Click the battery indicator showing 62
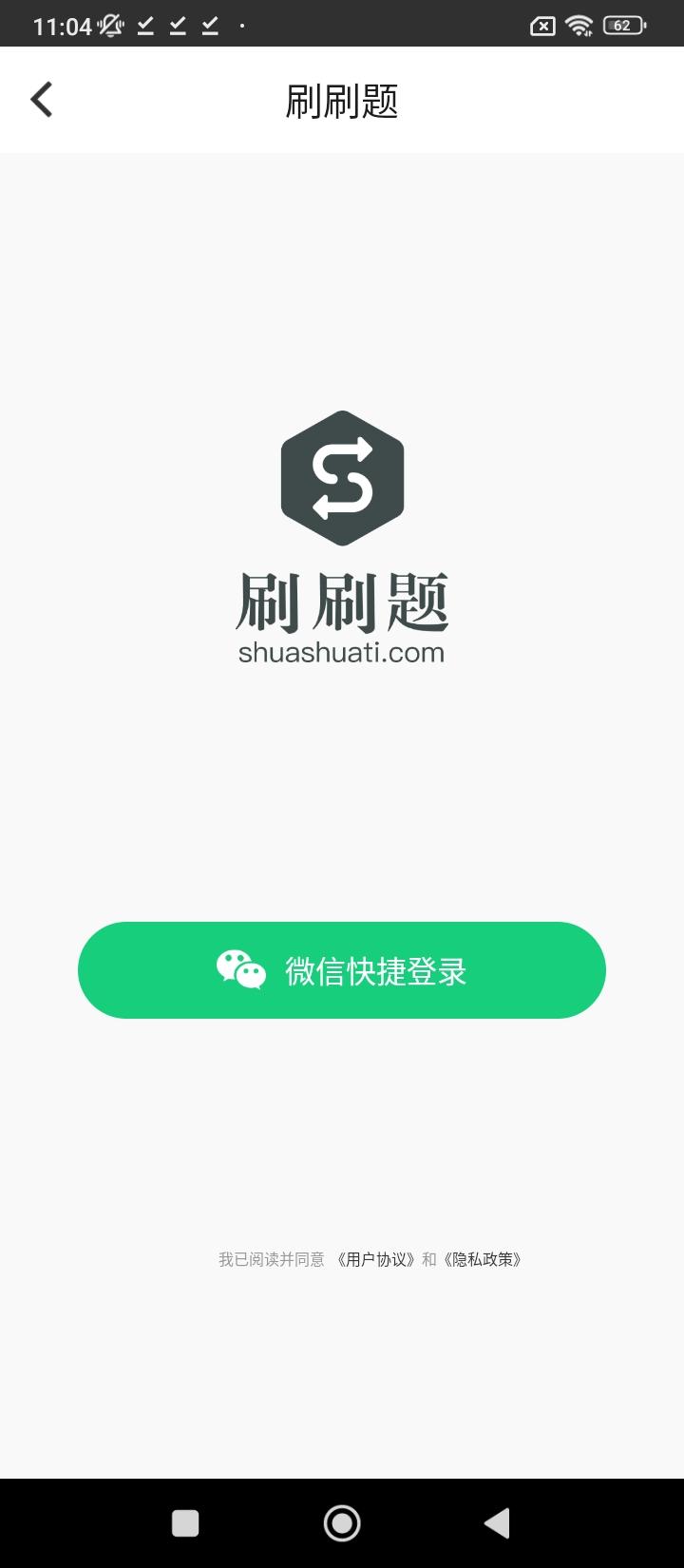This screenshot has width=684, height=1568. pos(622,26)
